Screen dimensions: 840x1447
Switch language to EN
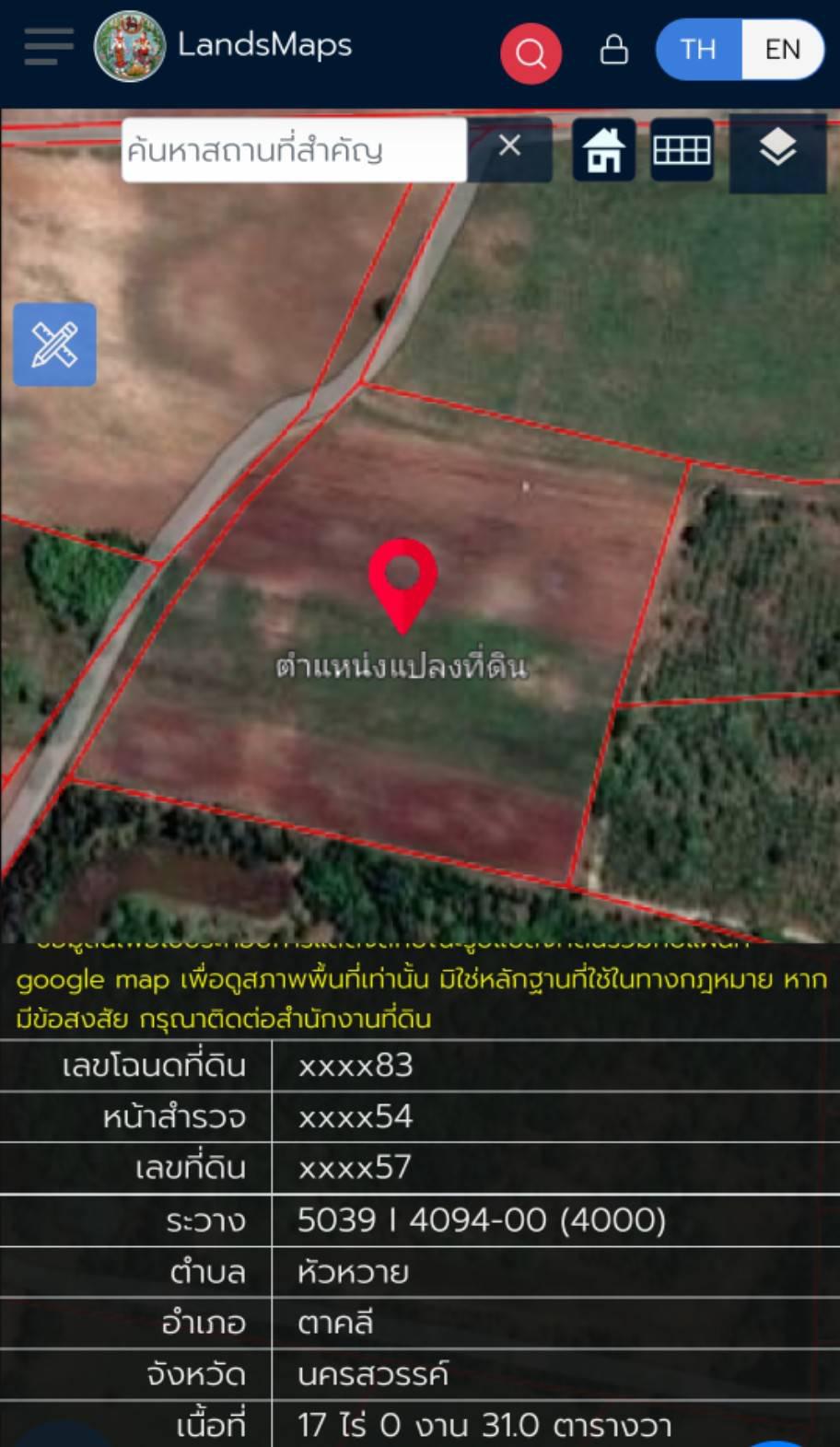[x=783, y=49]
